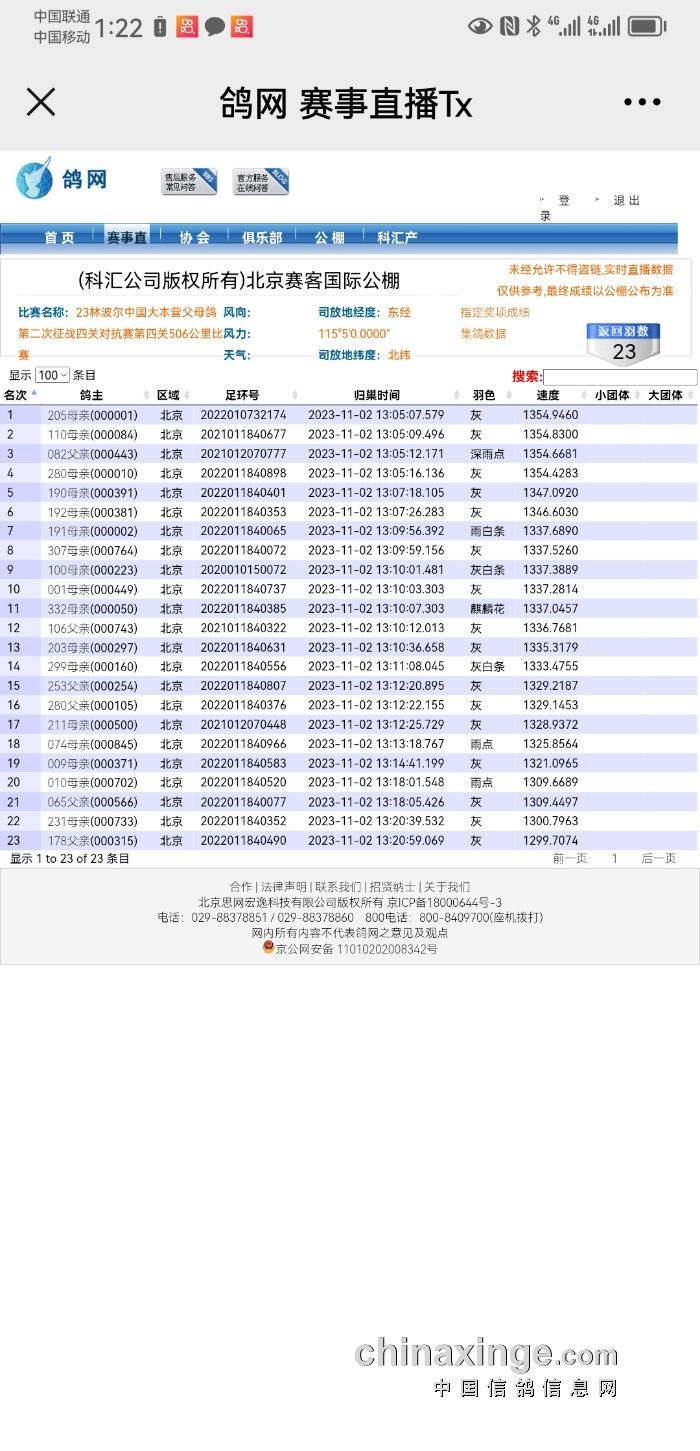Go to 后一页 next page
Screen dimensions: 700x1451
(x=658, y=859)
